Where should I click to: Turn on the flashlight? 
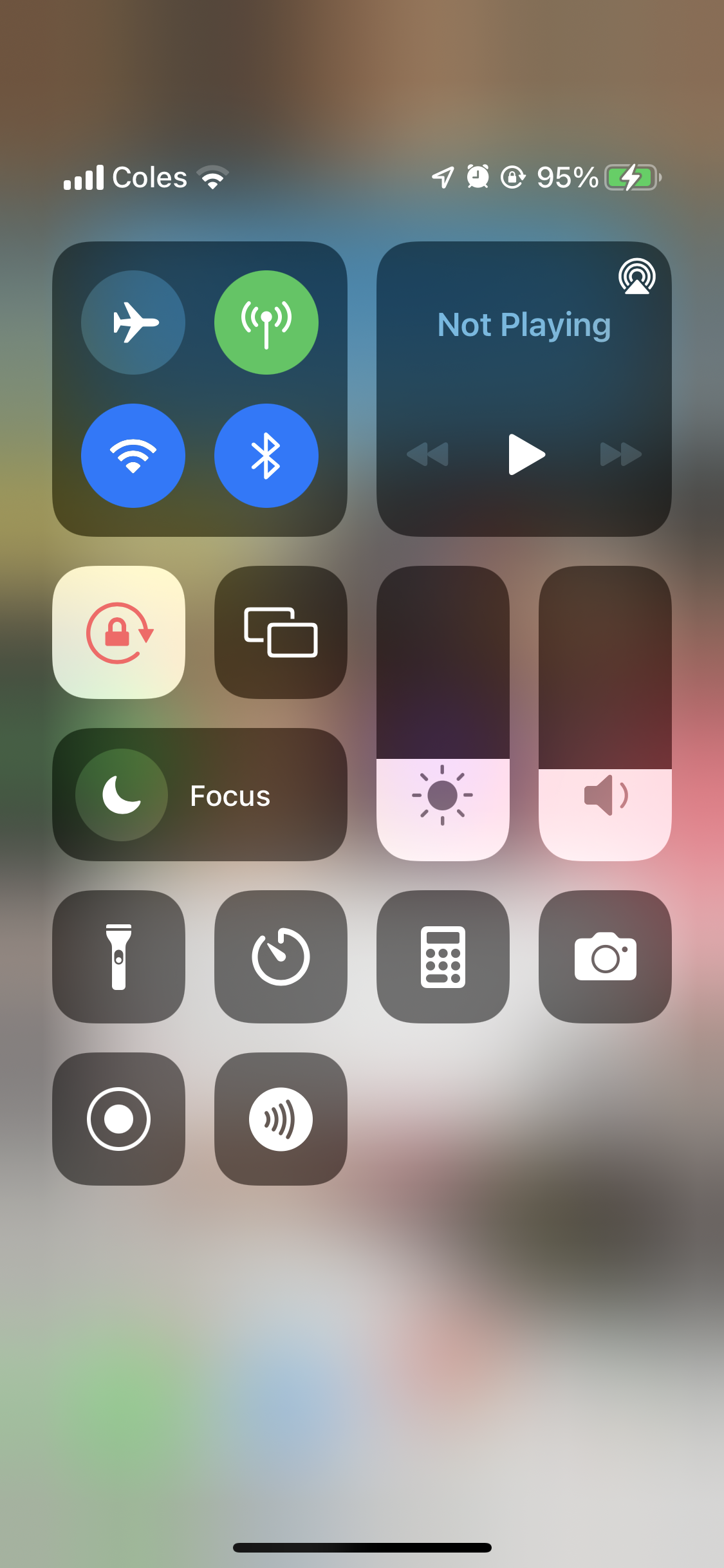click(119, 957)
